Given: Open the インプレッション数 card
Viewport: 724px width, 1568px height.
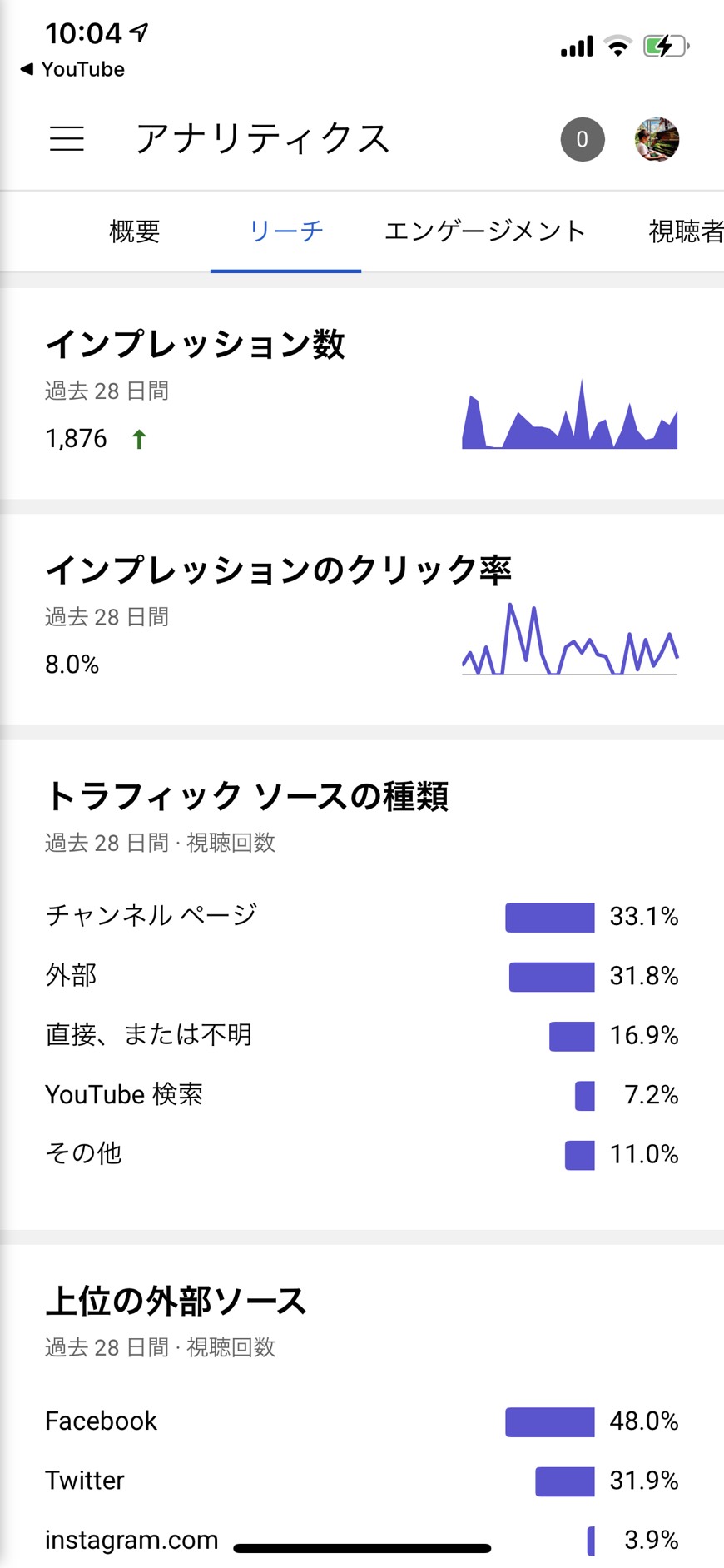Looking at the screenshot, I should [x=362, y=394].
